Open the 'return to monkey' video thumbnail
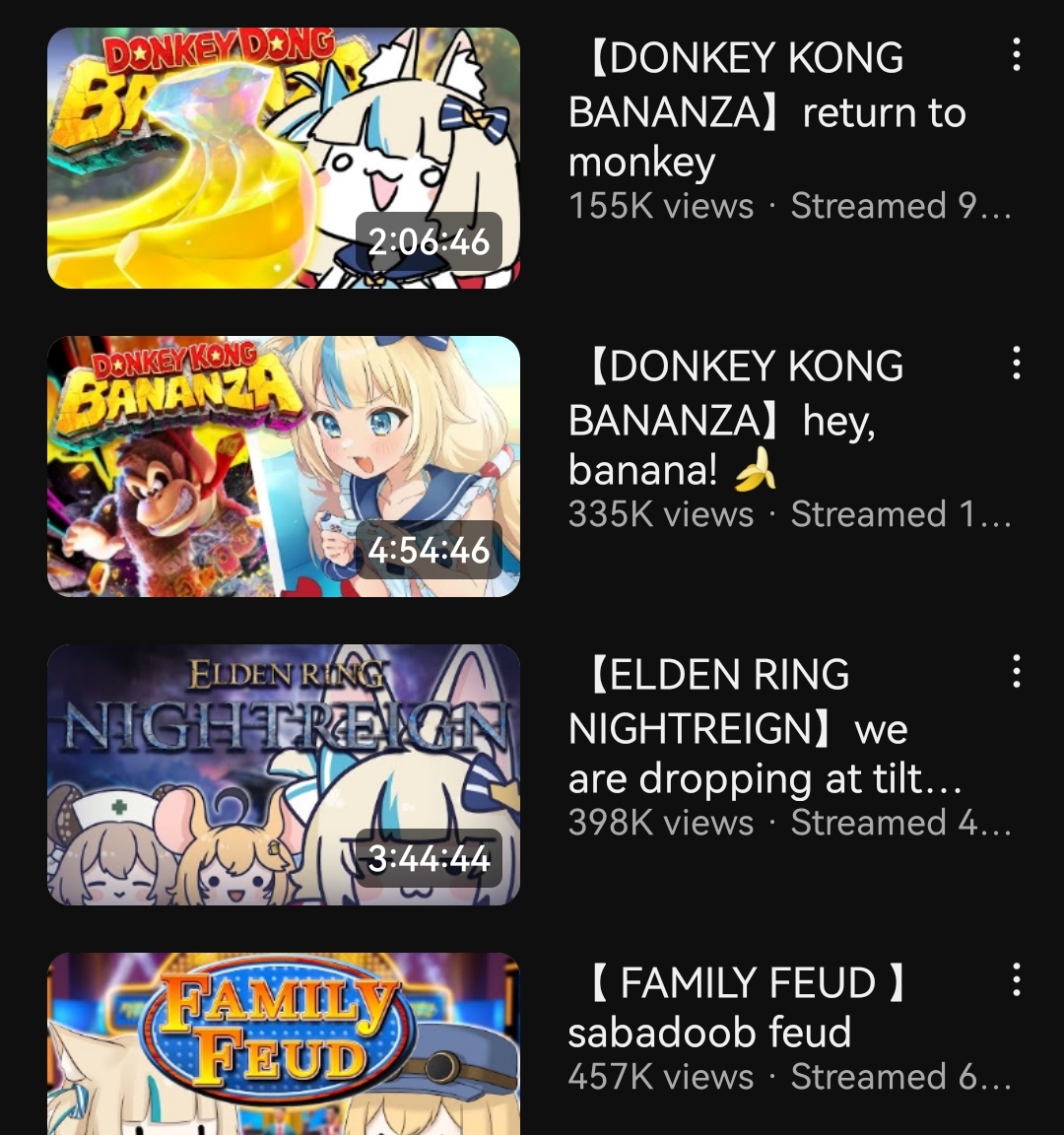1064x1135 pixels. pos(284,158)
